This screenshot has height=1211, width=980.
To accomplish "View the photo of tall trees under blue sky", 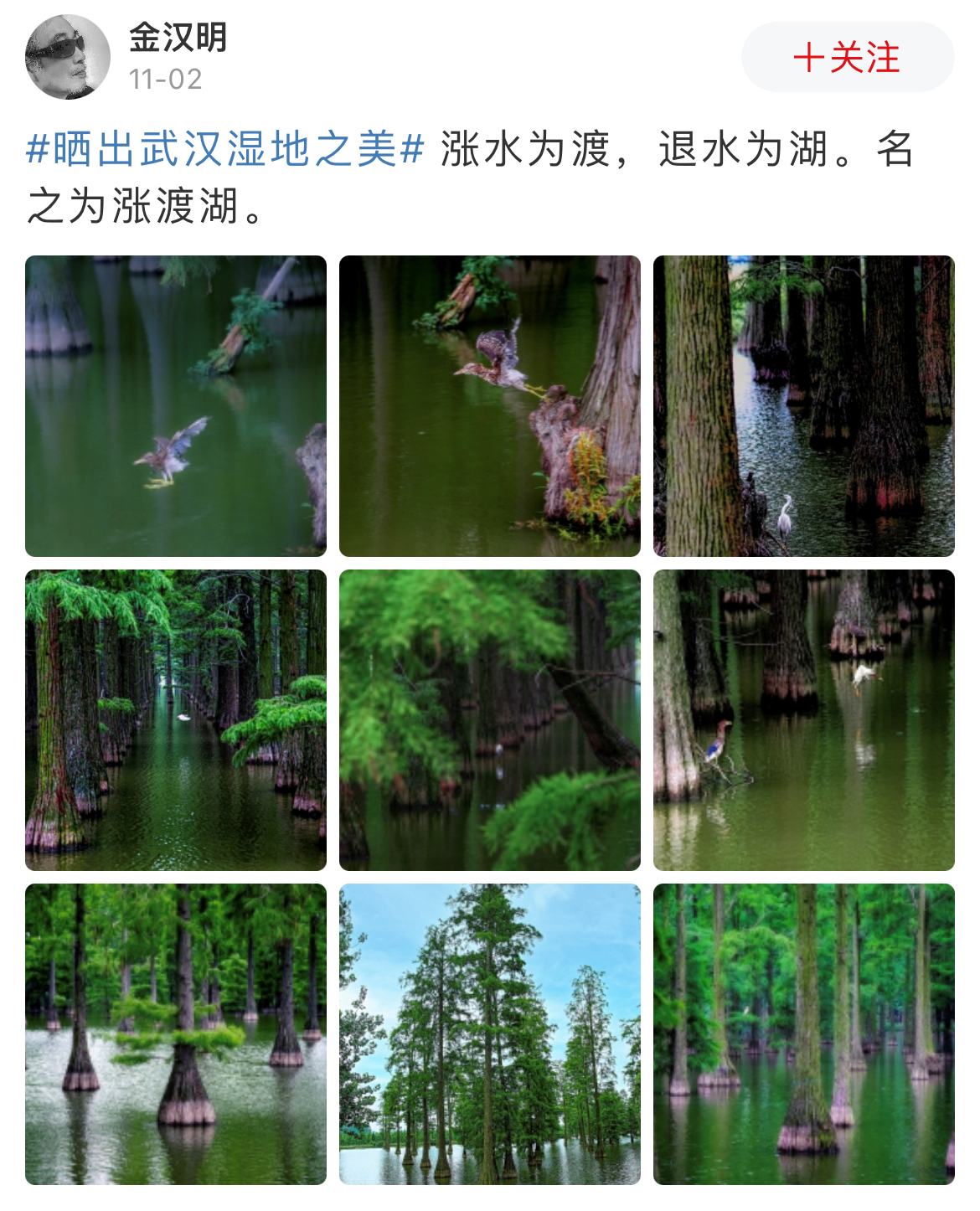I will point(490,1034).
